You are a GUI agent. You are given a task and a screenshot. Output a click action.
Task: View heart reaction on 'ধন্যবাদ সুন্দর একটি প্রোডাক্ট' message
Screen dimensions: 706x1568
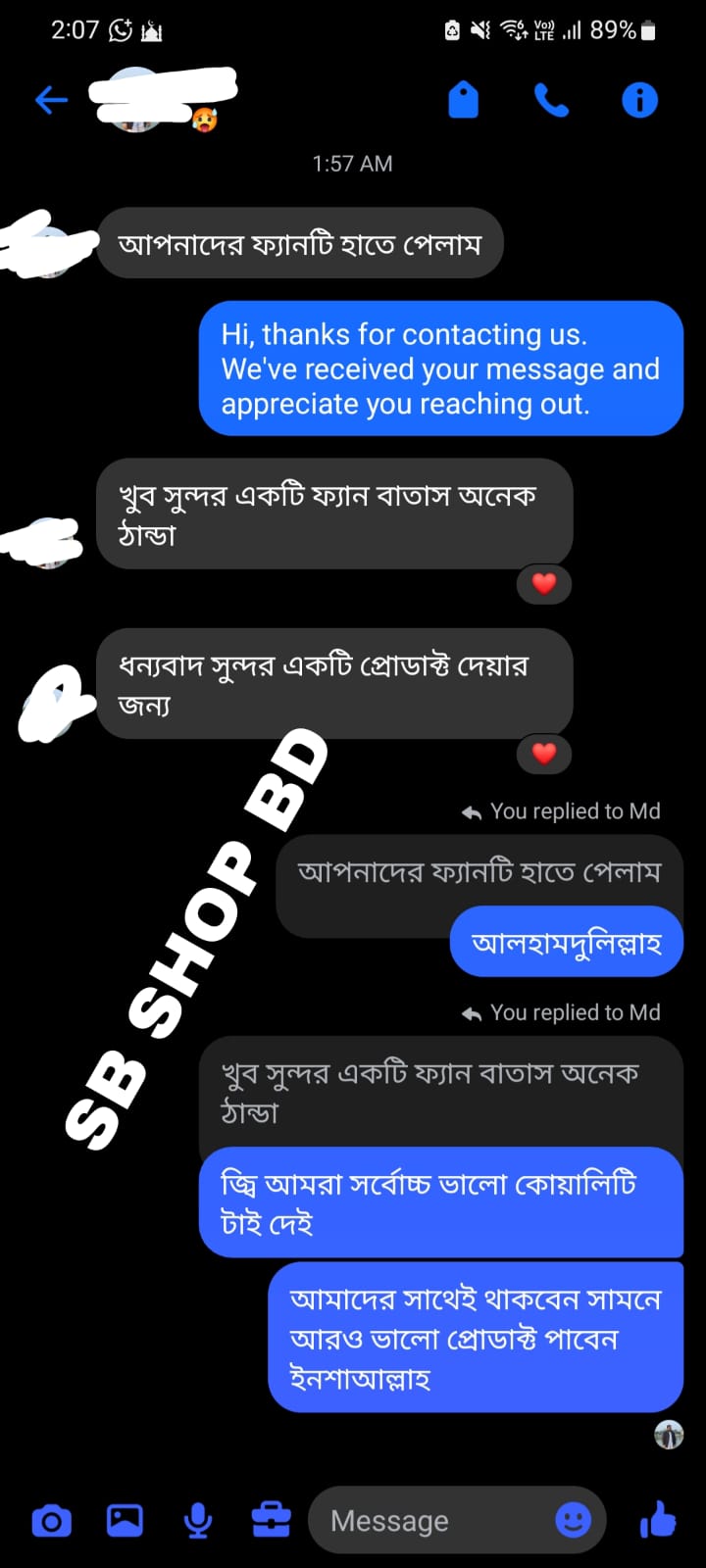tap(544, 754)
